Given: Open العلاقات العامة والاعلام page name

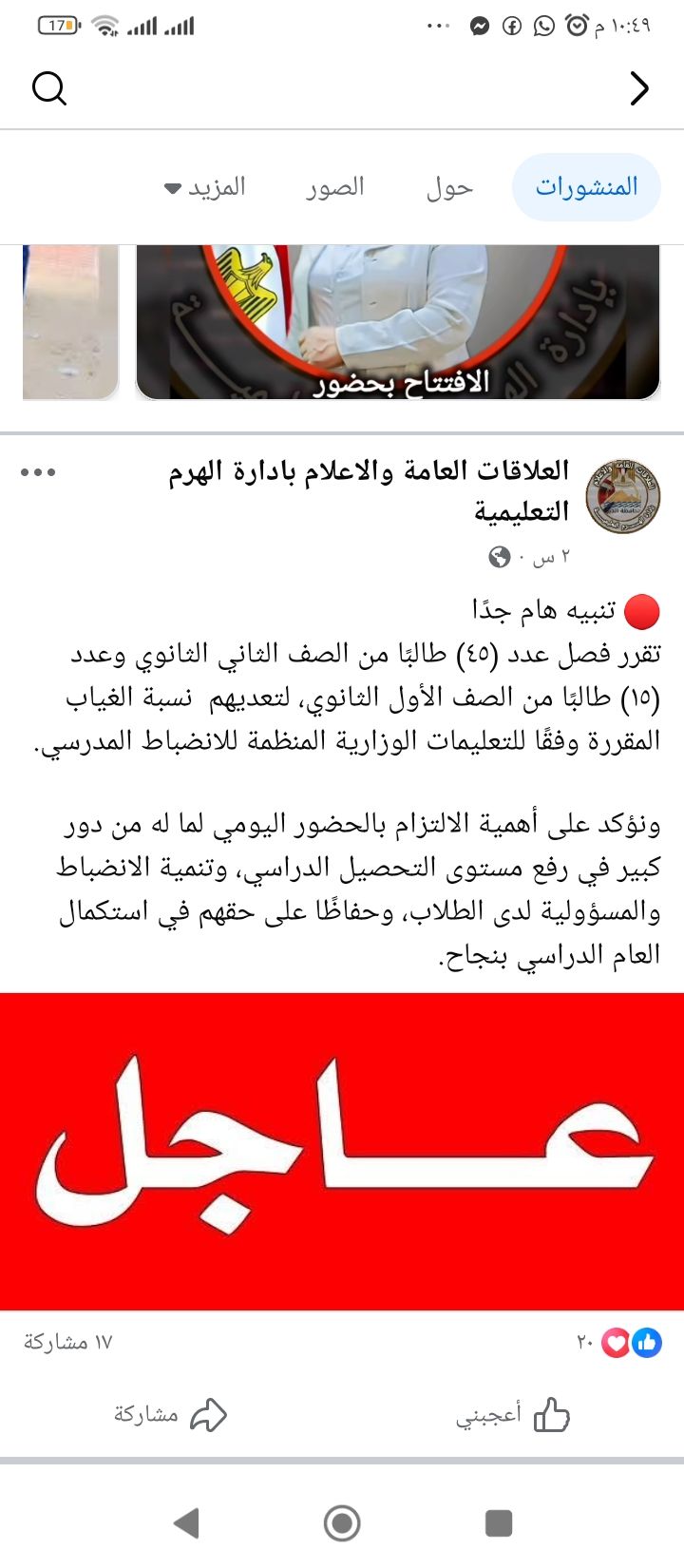Looking at the screenshot, I should [x=370, y=489].
